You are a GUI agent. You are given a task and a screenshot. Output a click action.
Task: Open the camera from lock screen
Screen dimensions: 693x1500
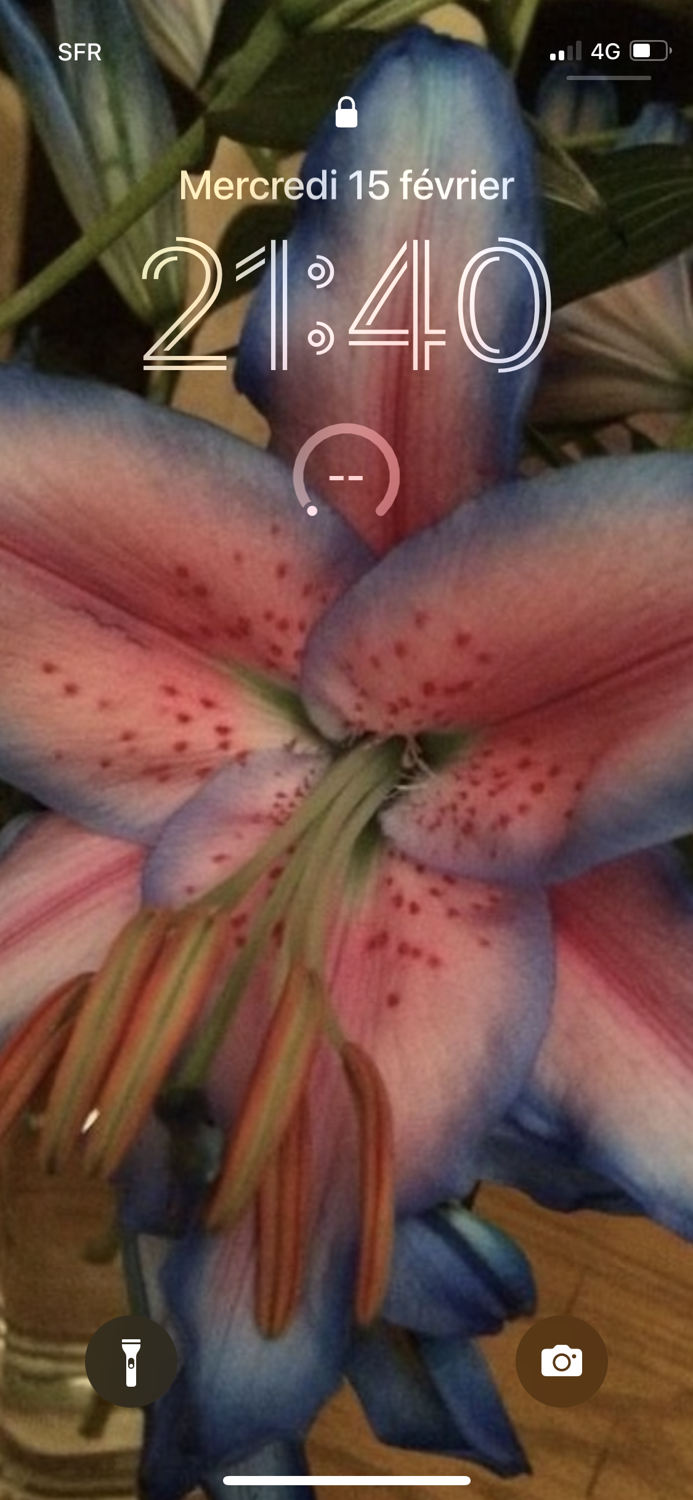(x=561, y=1361)
